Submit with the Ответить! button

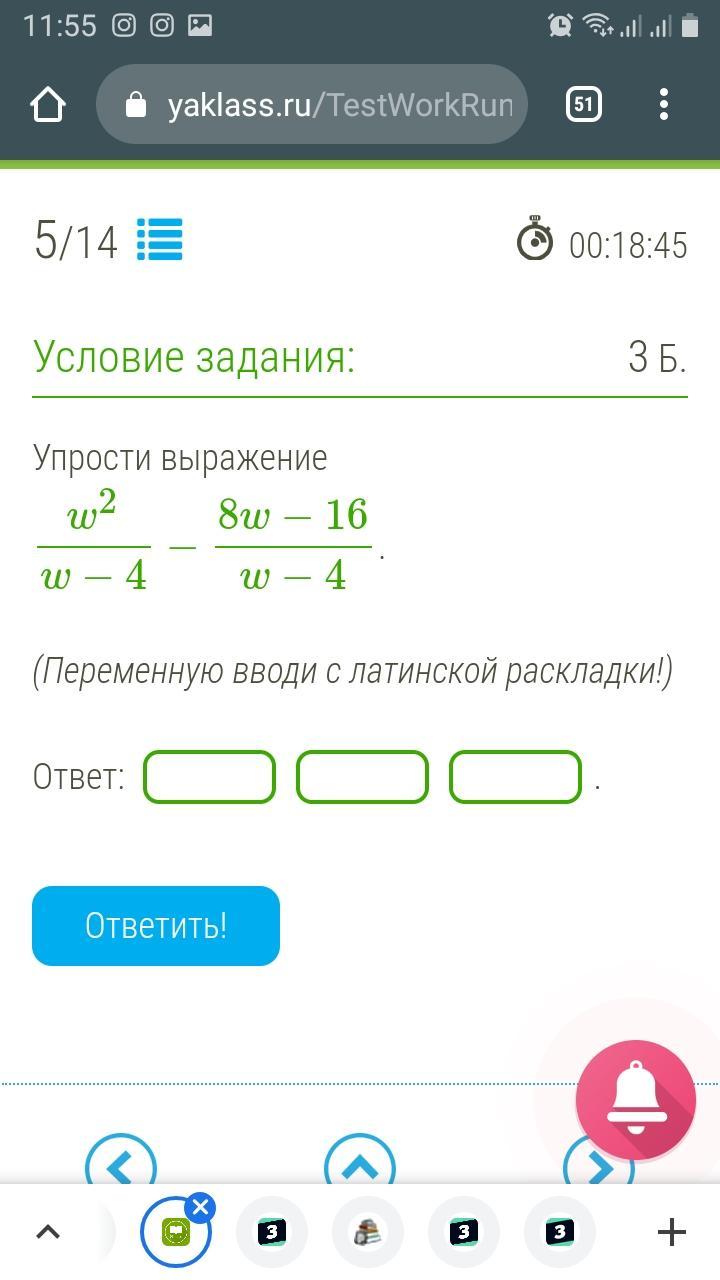click(156, 926)
